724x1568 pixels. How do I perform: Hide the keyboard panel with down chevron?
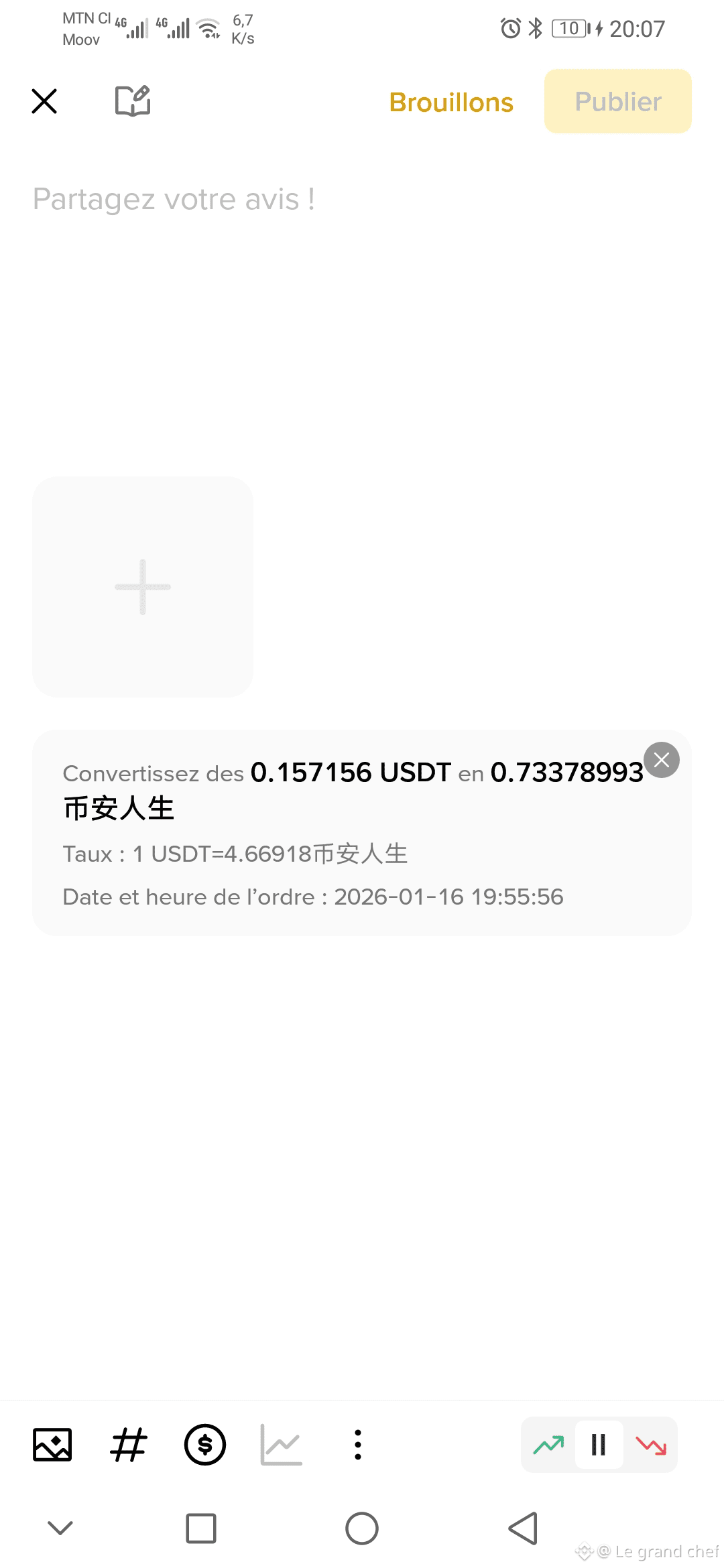(60, 1528)
